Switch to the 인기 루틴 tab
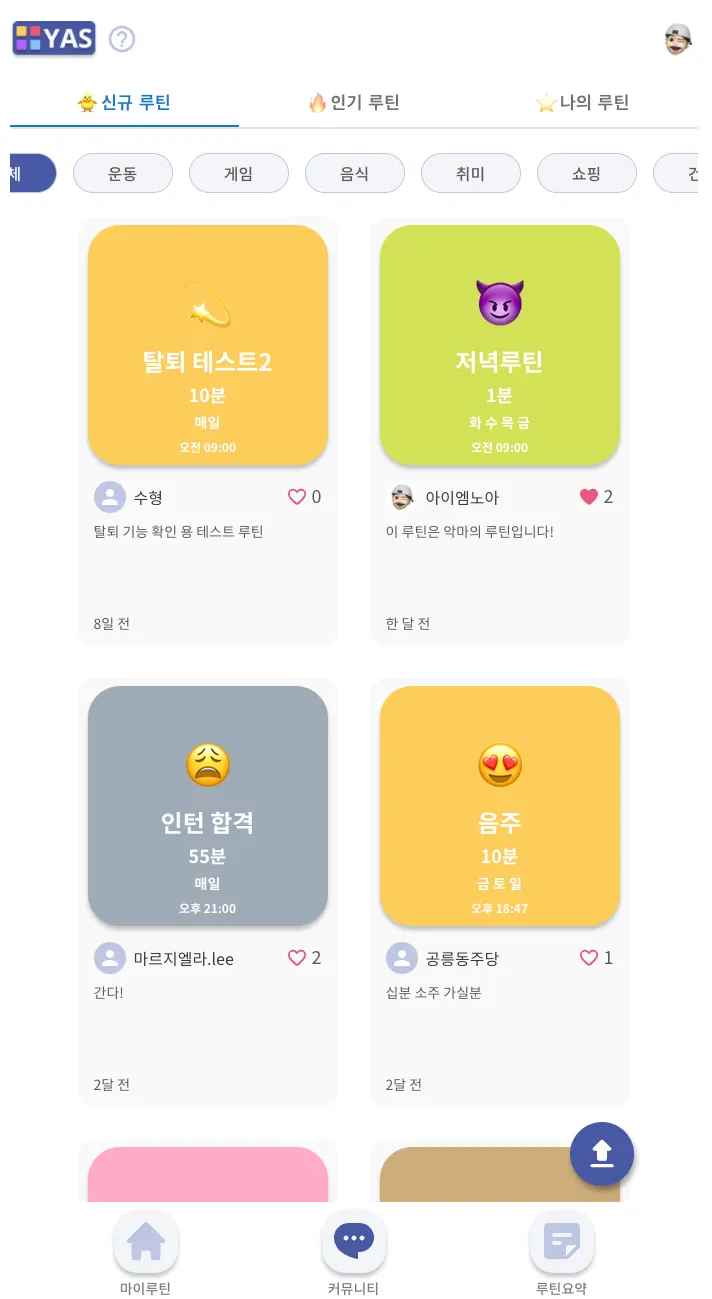 tap(354, 102)
